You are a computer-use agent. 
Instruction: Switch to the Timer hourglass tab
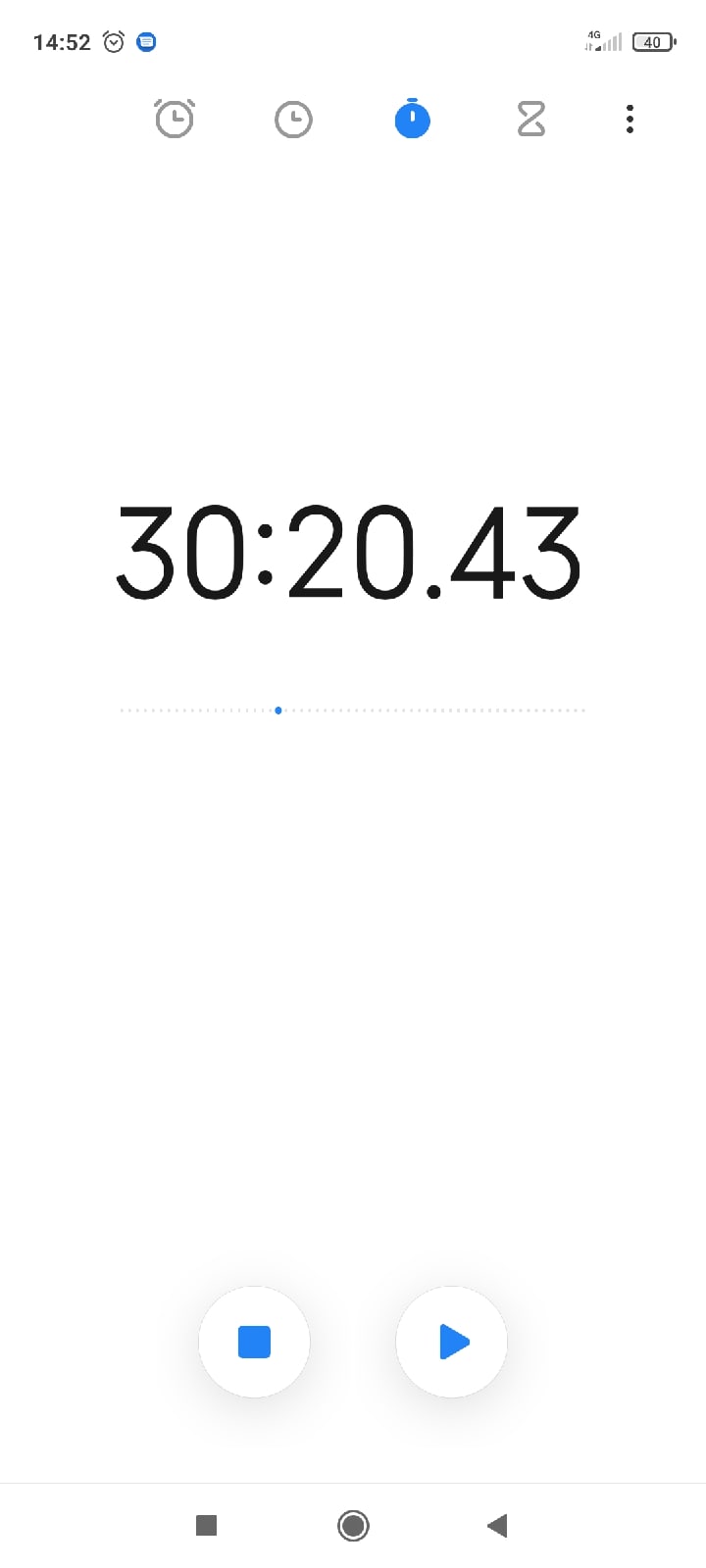pos(530,120)
